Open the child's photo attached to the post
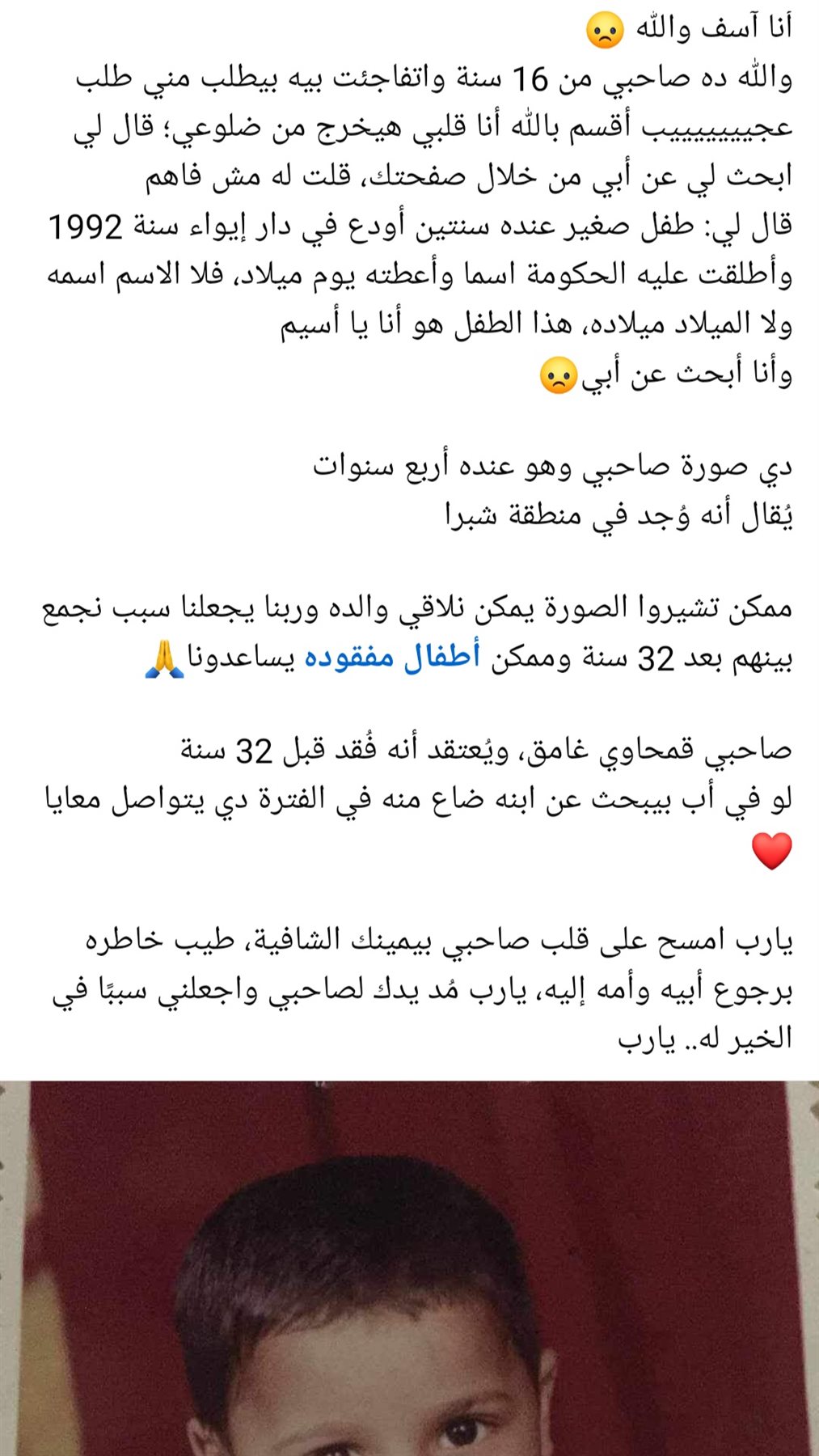 click(409, 1270)
